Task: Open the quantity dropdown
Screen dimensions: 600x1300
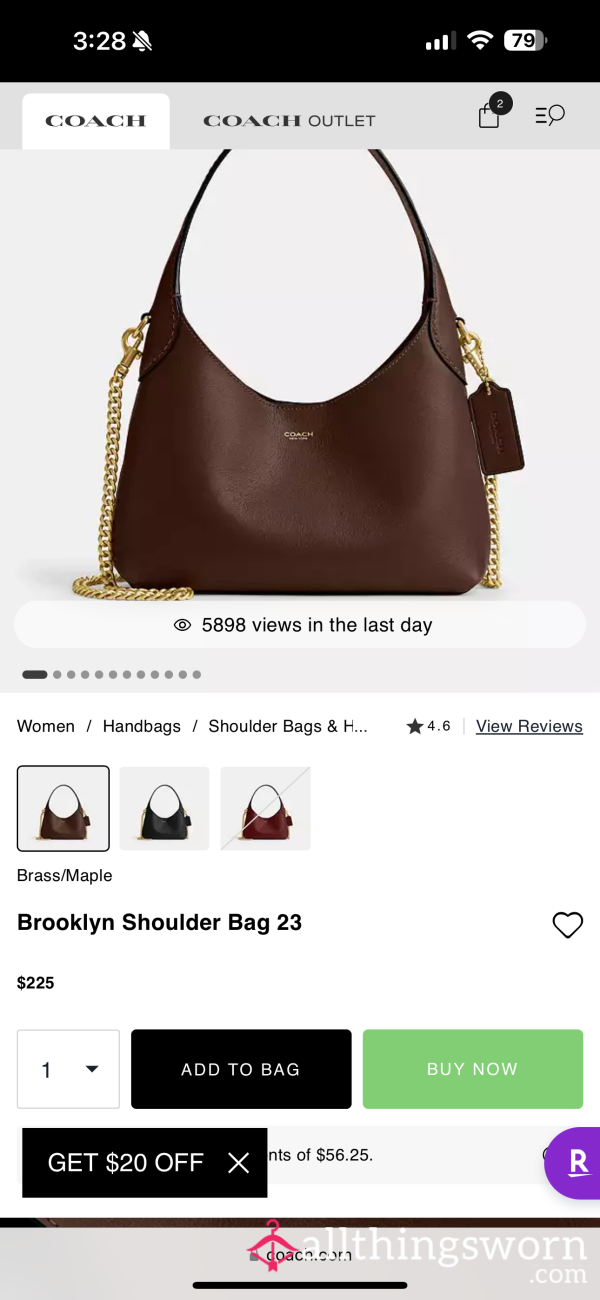Action: tap(68, 1069)
